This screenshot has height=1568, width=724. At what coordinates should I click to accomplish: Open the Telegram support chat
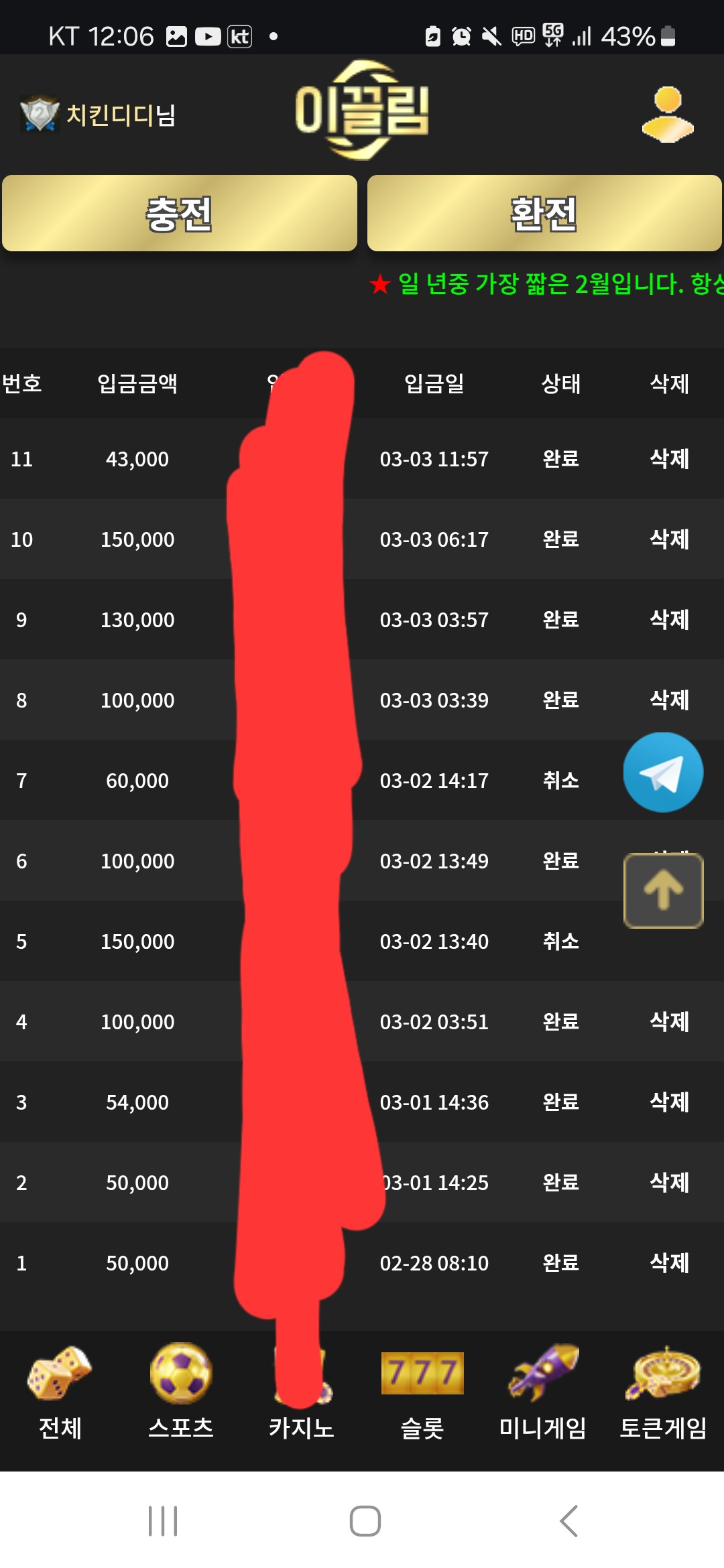coord(663,772)
